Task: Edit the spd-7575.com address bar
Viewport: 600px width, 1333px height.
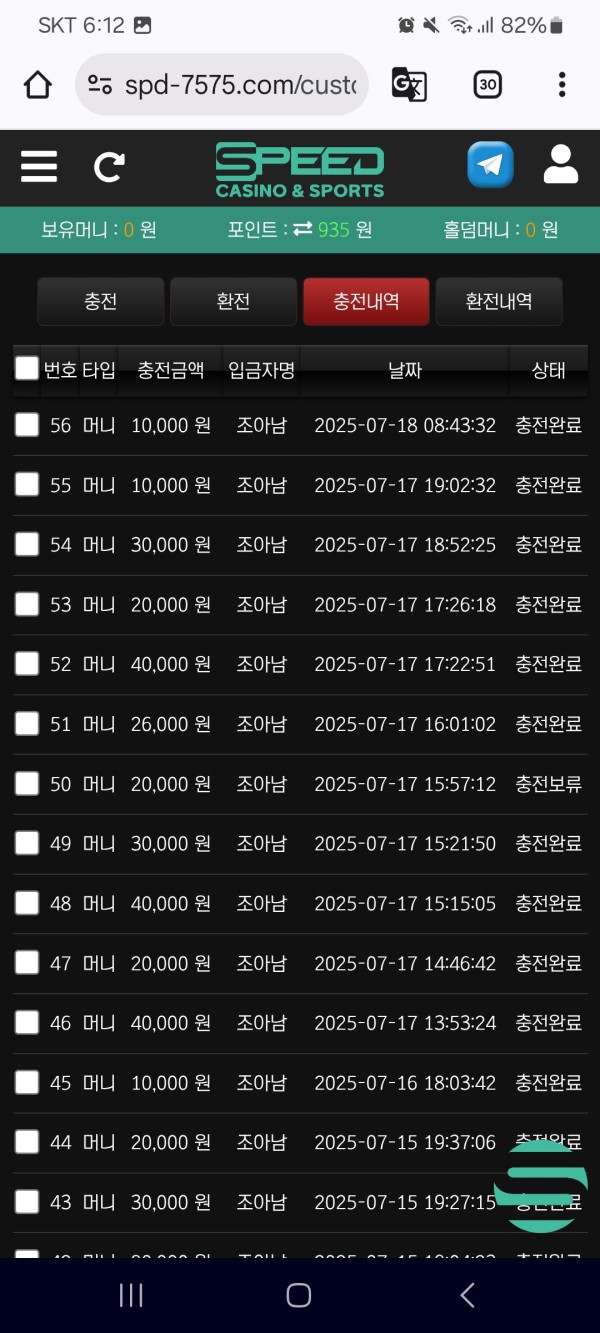Action: click(x=222, y=85)
